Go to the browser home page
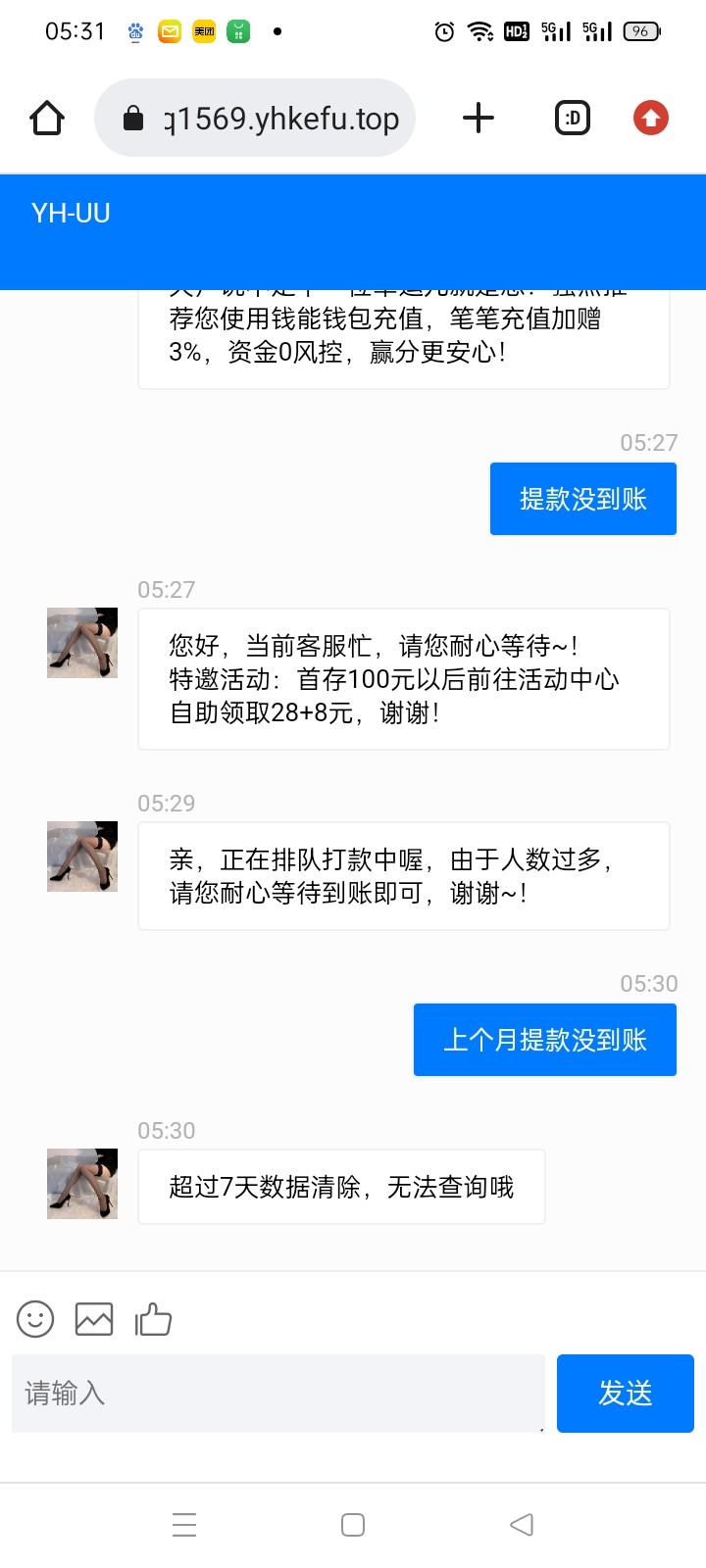Image resolution: width=706 pixels, height=1568 pixels. [47, 119]
